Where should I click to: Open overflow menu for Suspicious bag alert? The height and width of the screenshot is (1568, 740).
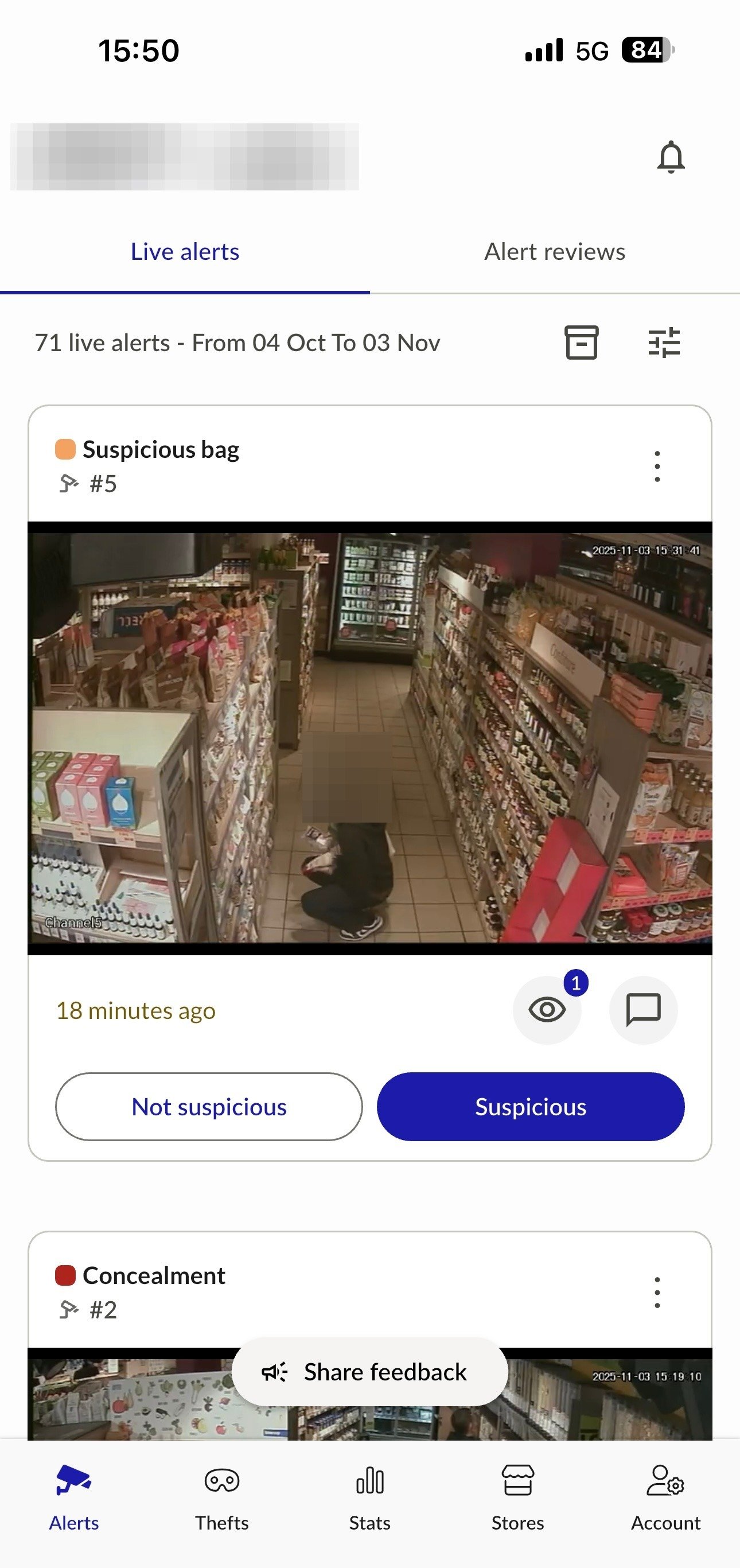point(657,466)
